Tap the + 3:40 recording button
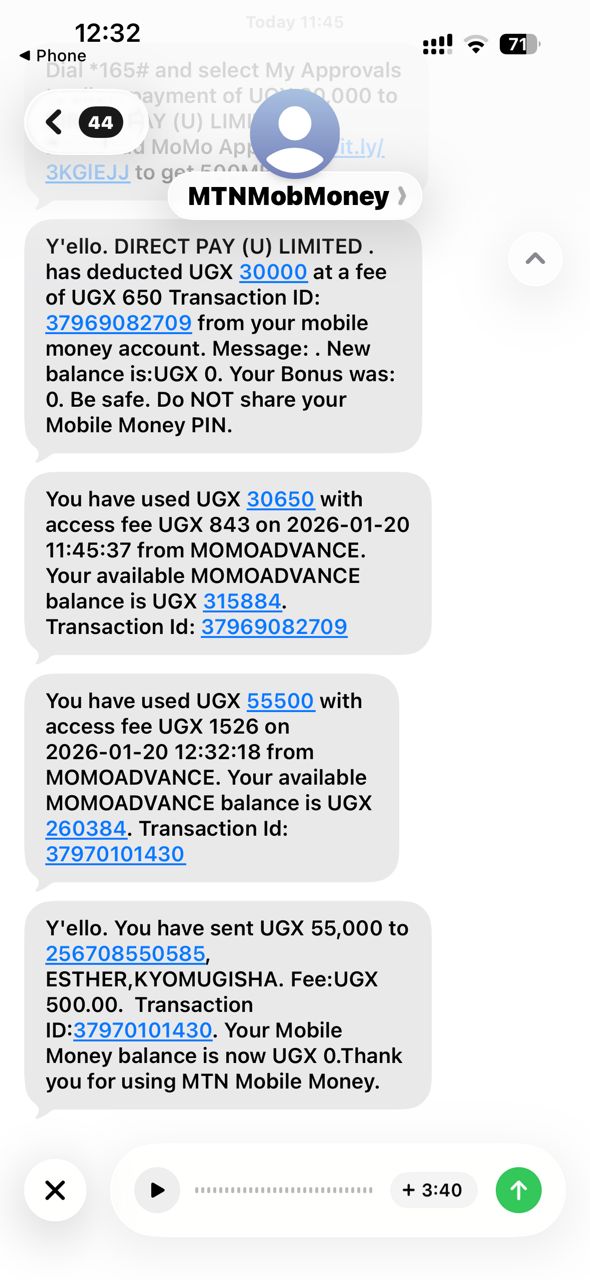This screenshot has width=590, height=1280. (x=433, y=1190)
